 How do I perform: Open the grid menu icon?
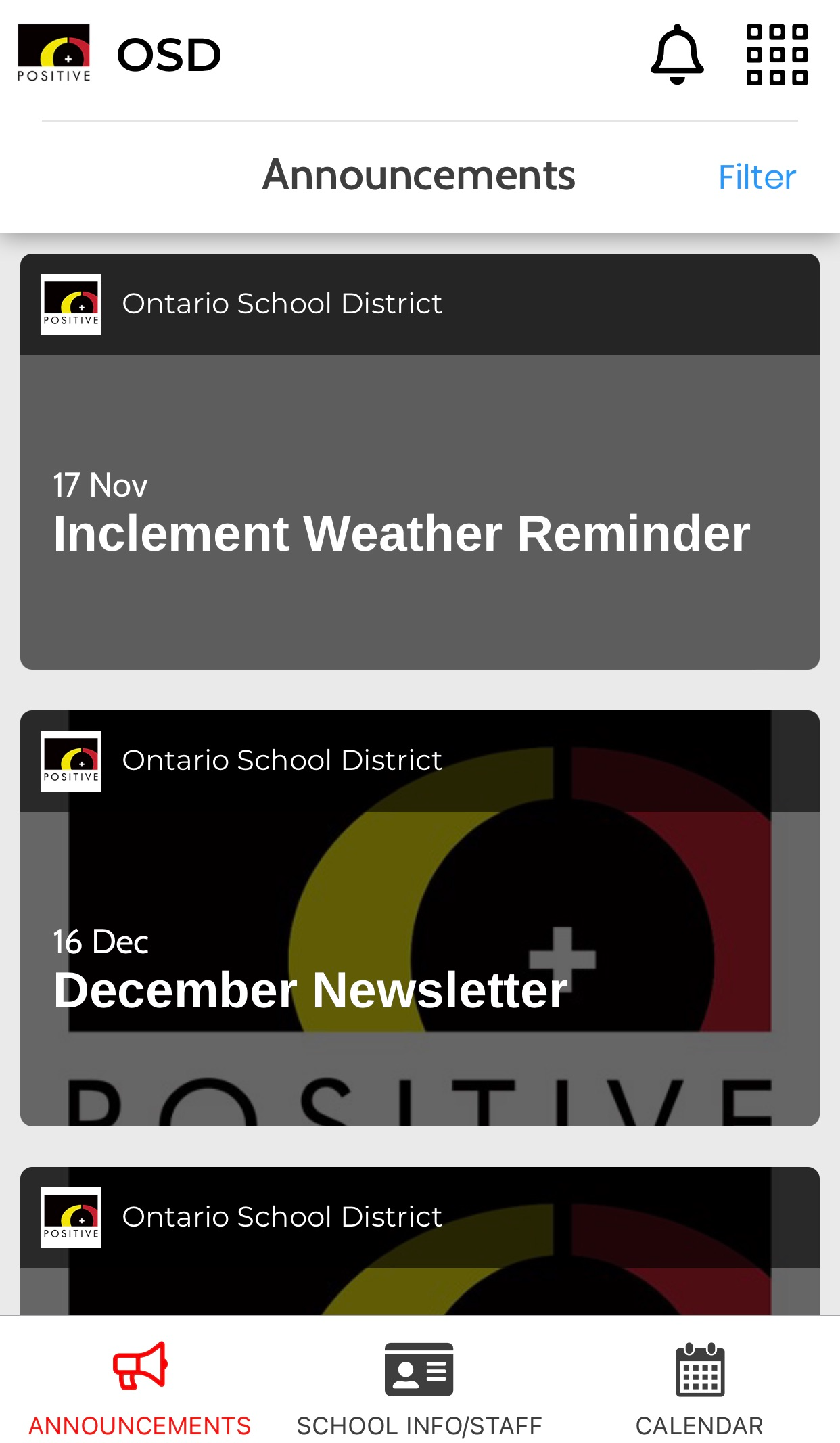click(776, 55)
